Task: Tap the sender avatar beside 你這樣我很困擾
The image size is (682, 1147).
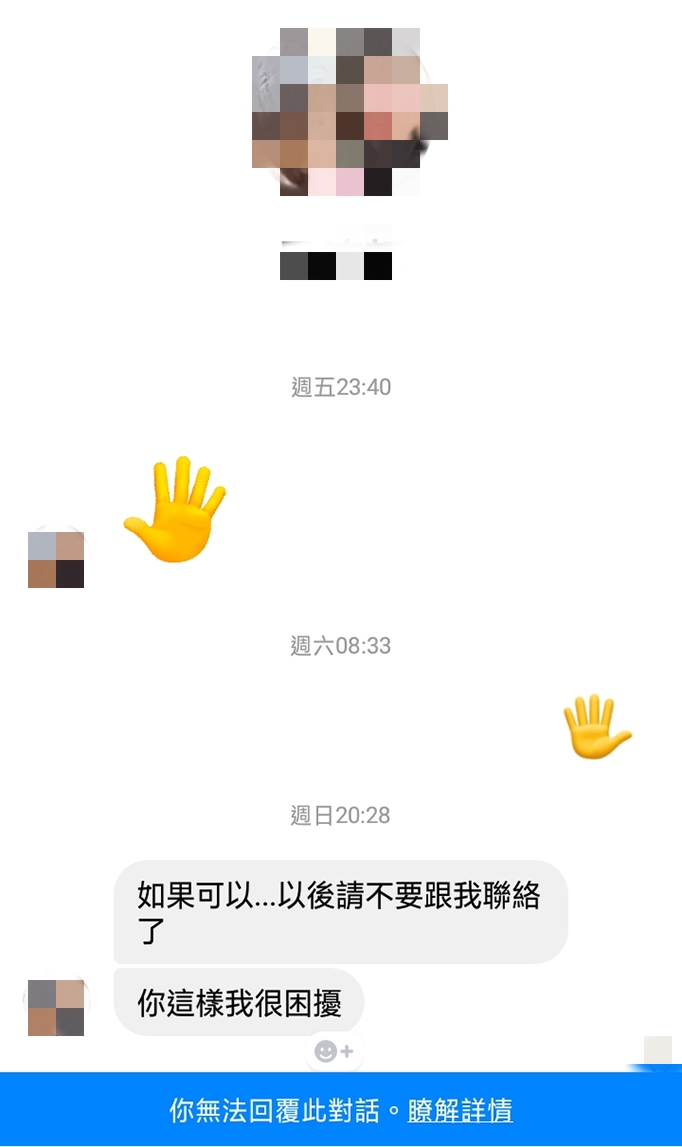Action: point(56,1007)
